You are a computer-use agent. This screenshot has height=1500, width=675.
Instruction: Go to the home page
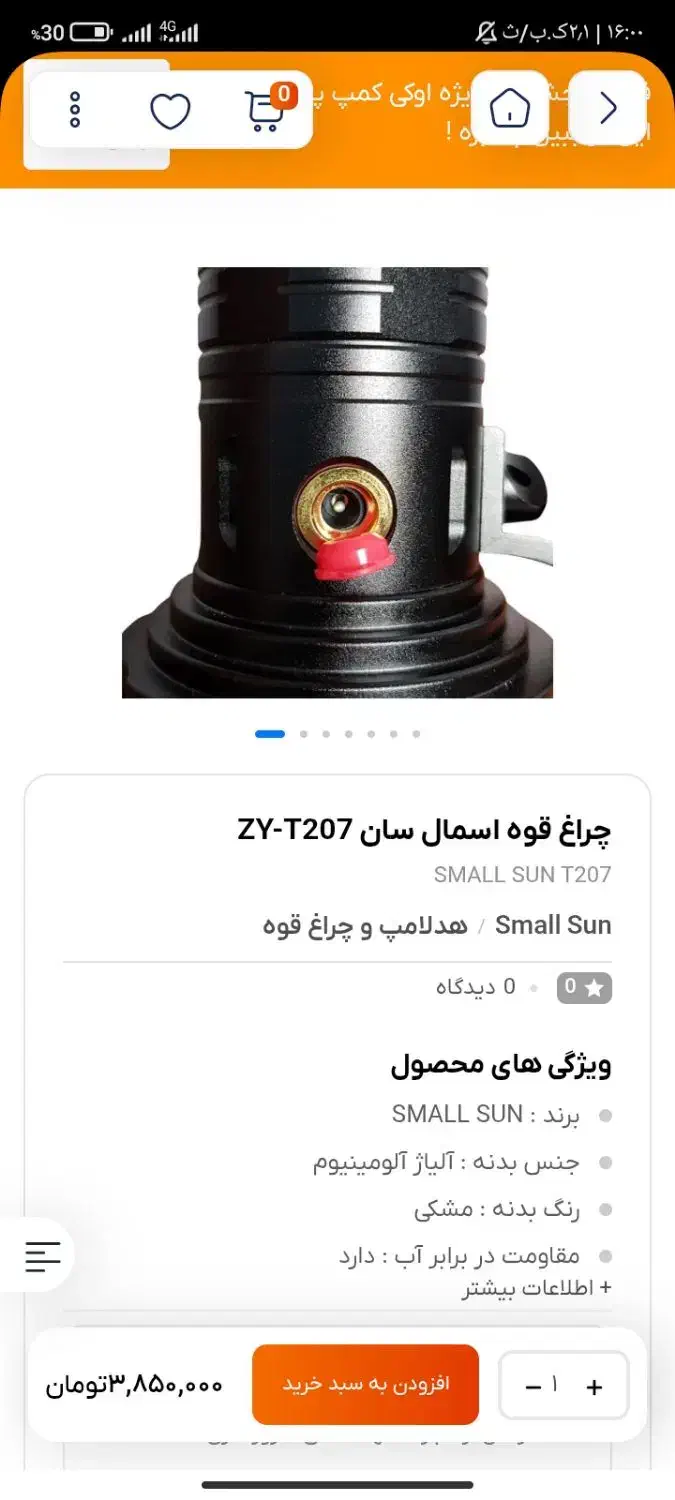click(x=509, y=108)
